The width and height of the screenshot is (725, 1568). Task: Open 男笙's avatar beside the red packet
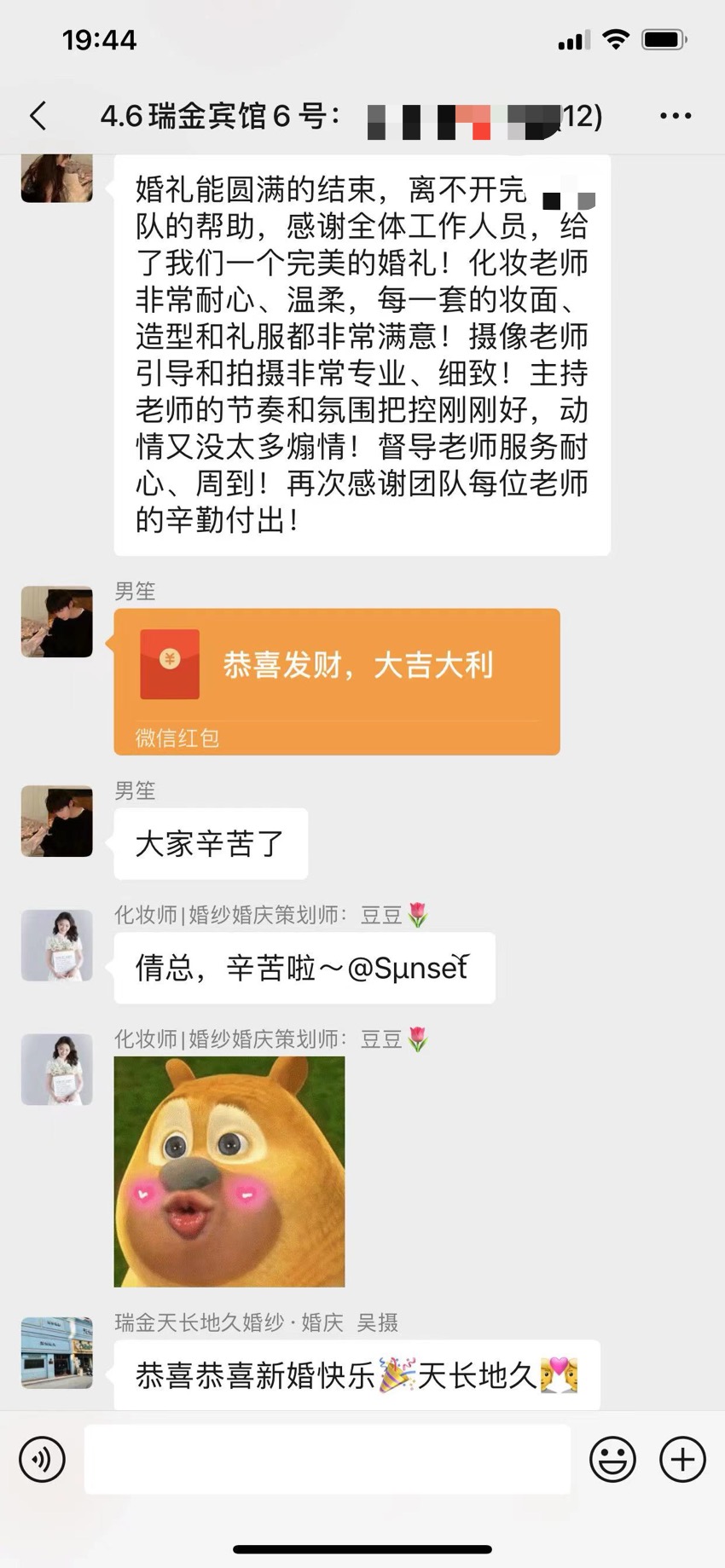[x=57, y=622]
